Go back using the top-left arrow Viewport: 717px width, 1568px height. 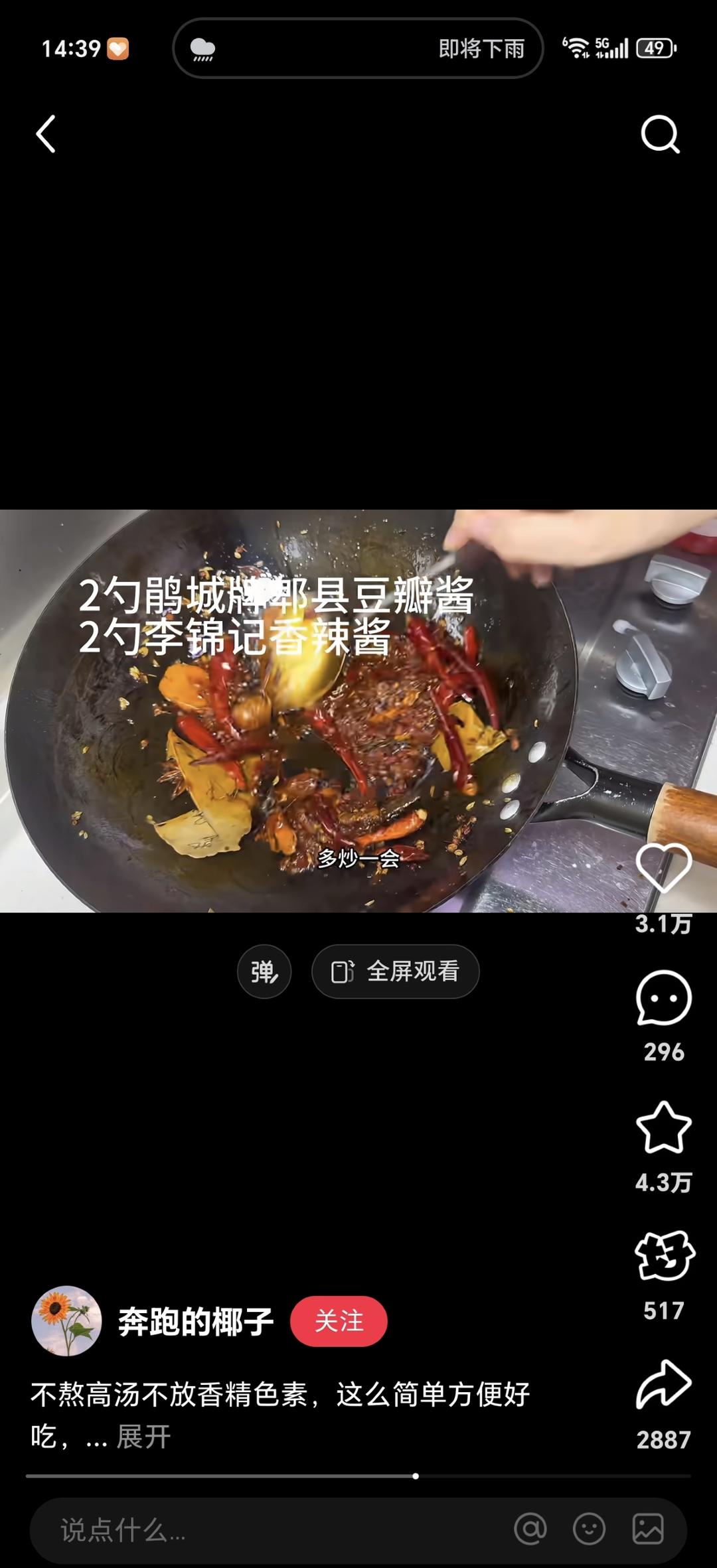pos(46,134)
